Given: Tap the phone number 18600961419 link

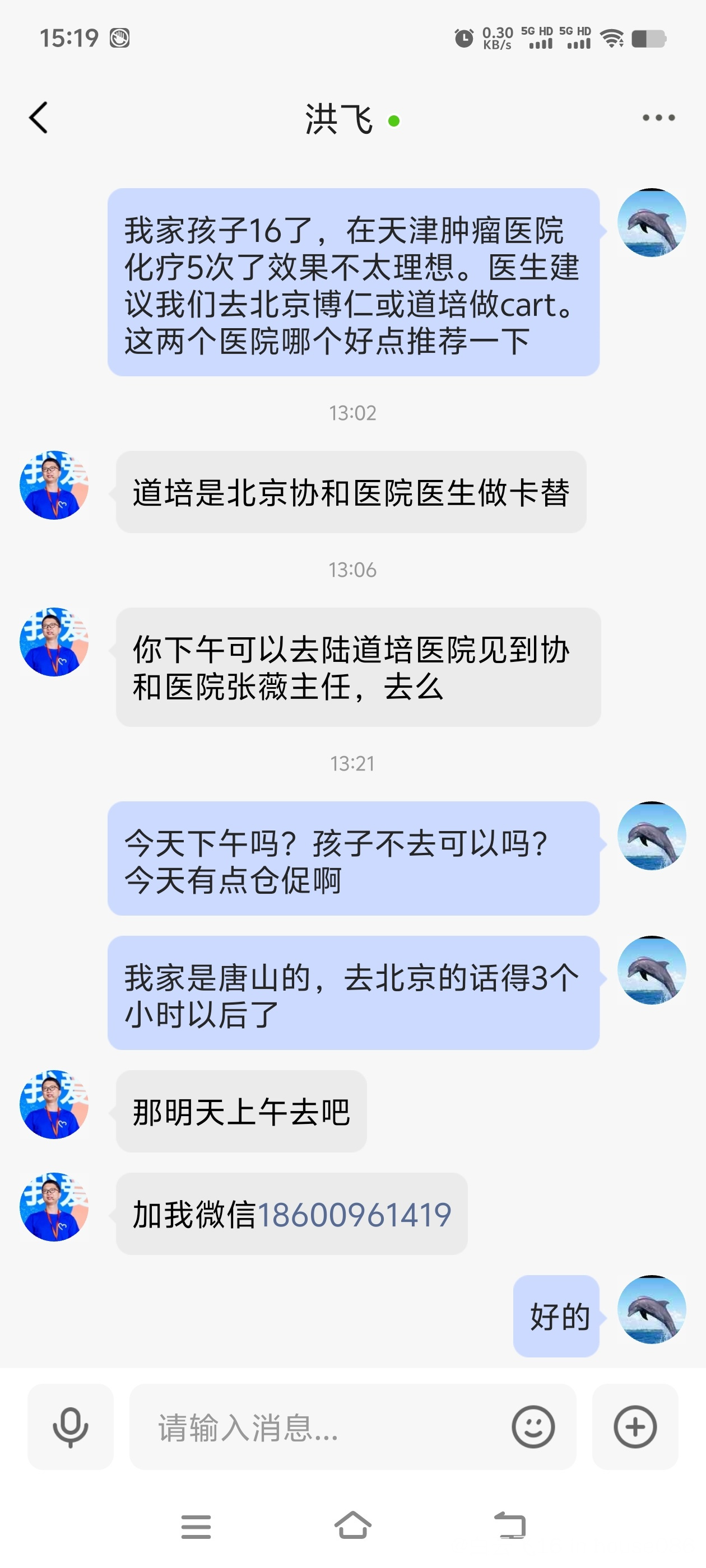Looking at the screenshot, I should 354,1215.
